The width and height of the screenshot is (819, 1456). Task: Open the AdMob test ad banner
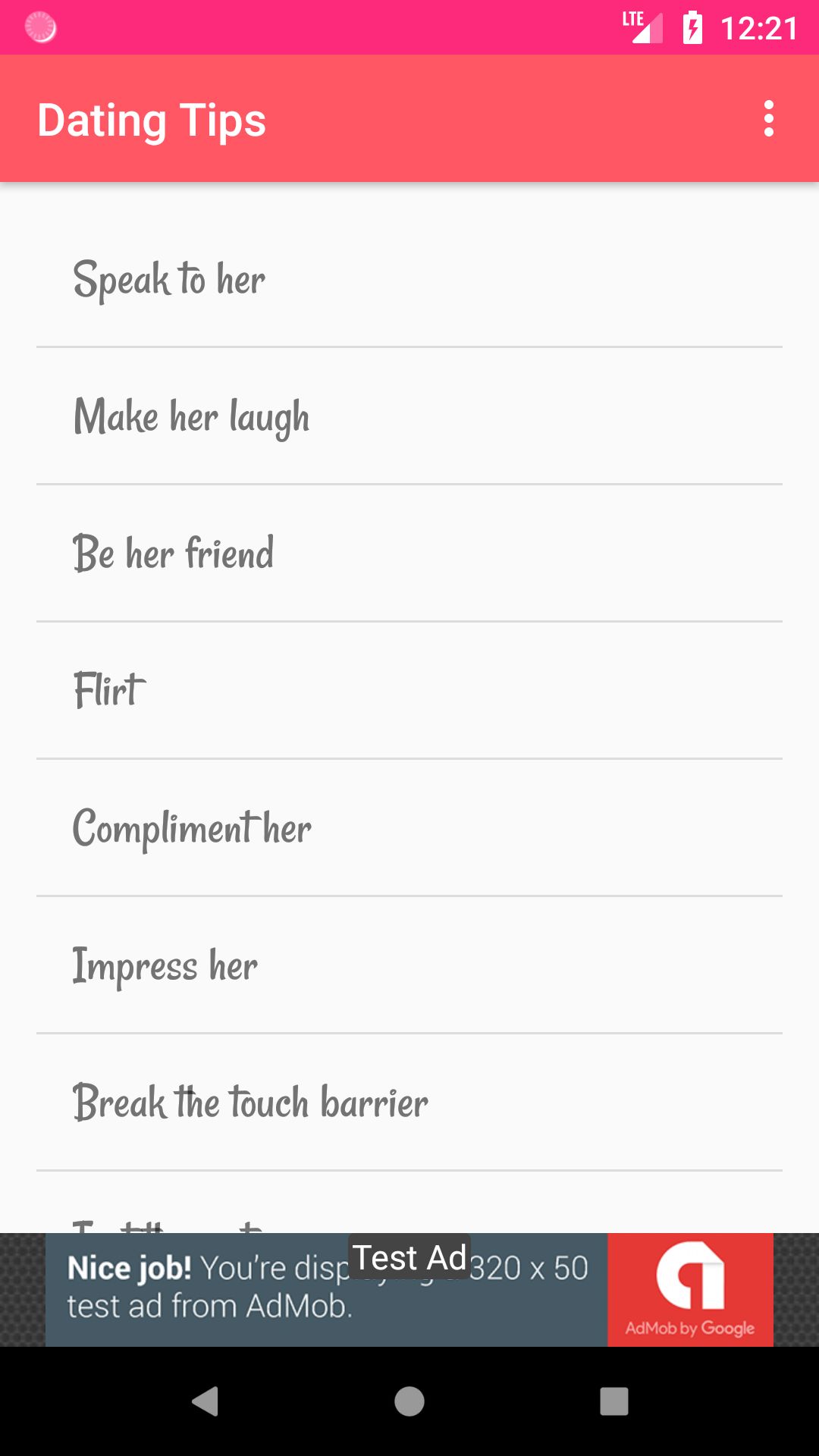409,1291
